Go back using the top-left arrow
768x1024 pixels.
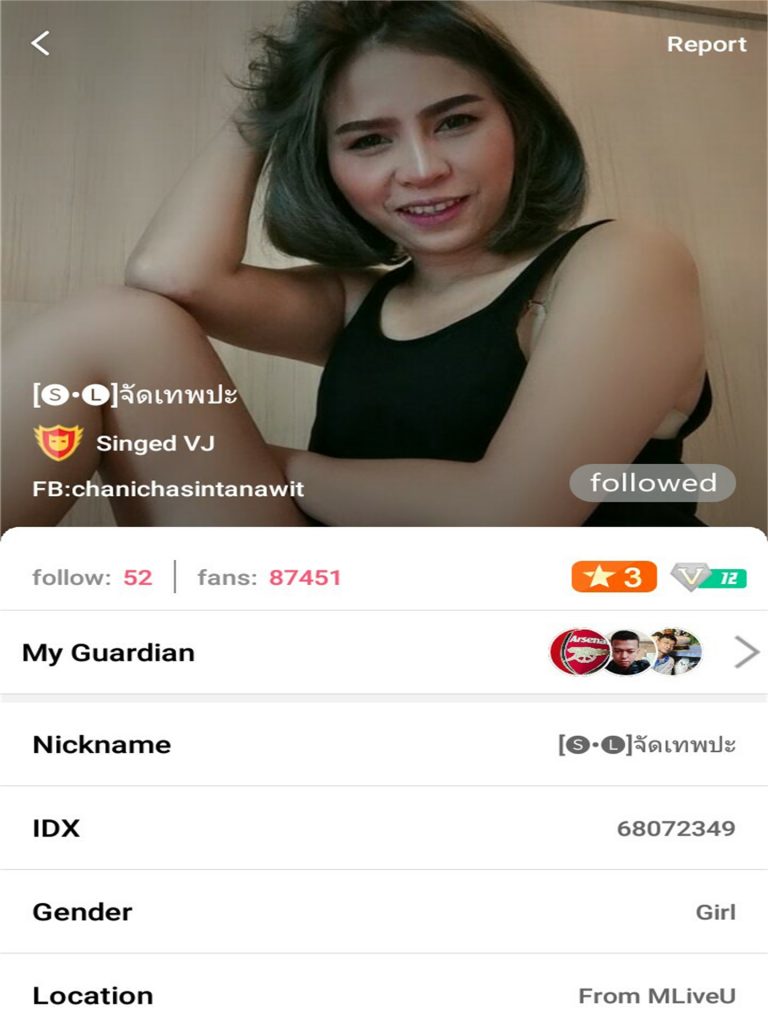tap(40, 43)
